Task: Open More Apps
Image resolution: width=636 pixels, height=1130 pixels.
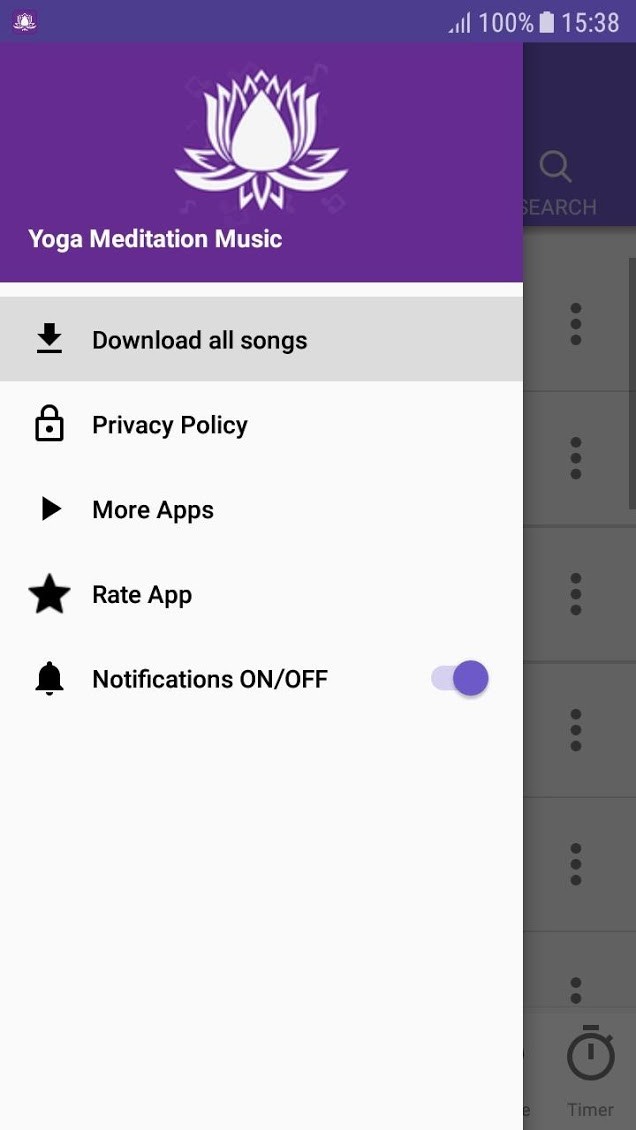Action: pyautogui.click(x=152, y=510)
